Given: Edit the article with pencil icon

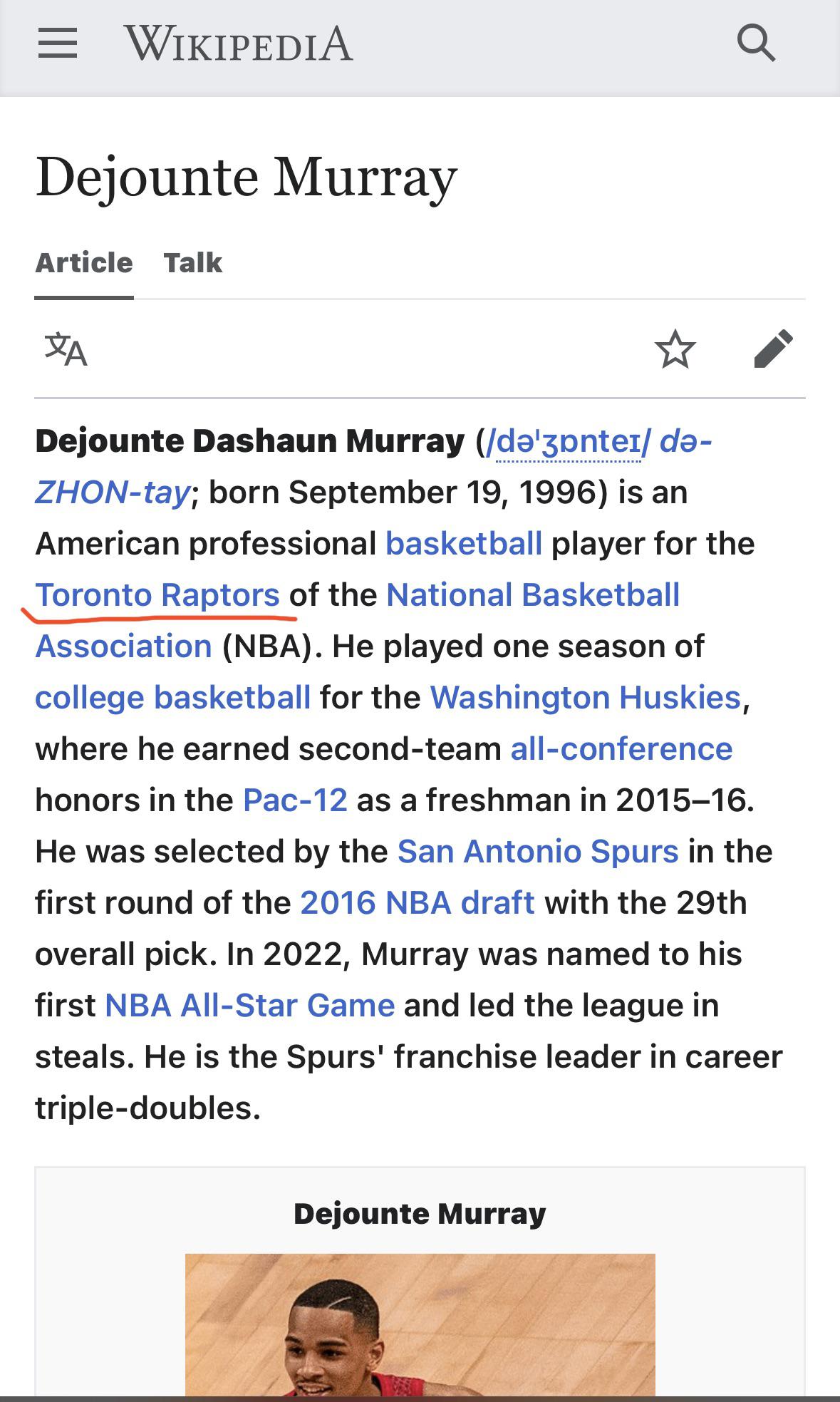Looking at the screenshot, I should [773, 349].
